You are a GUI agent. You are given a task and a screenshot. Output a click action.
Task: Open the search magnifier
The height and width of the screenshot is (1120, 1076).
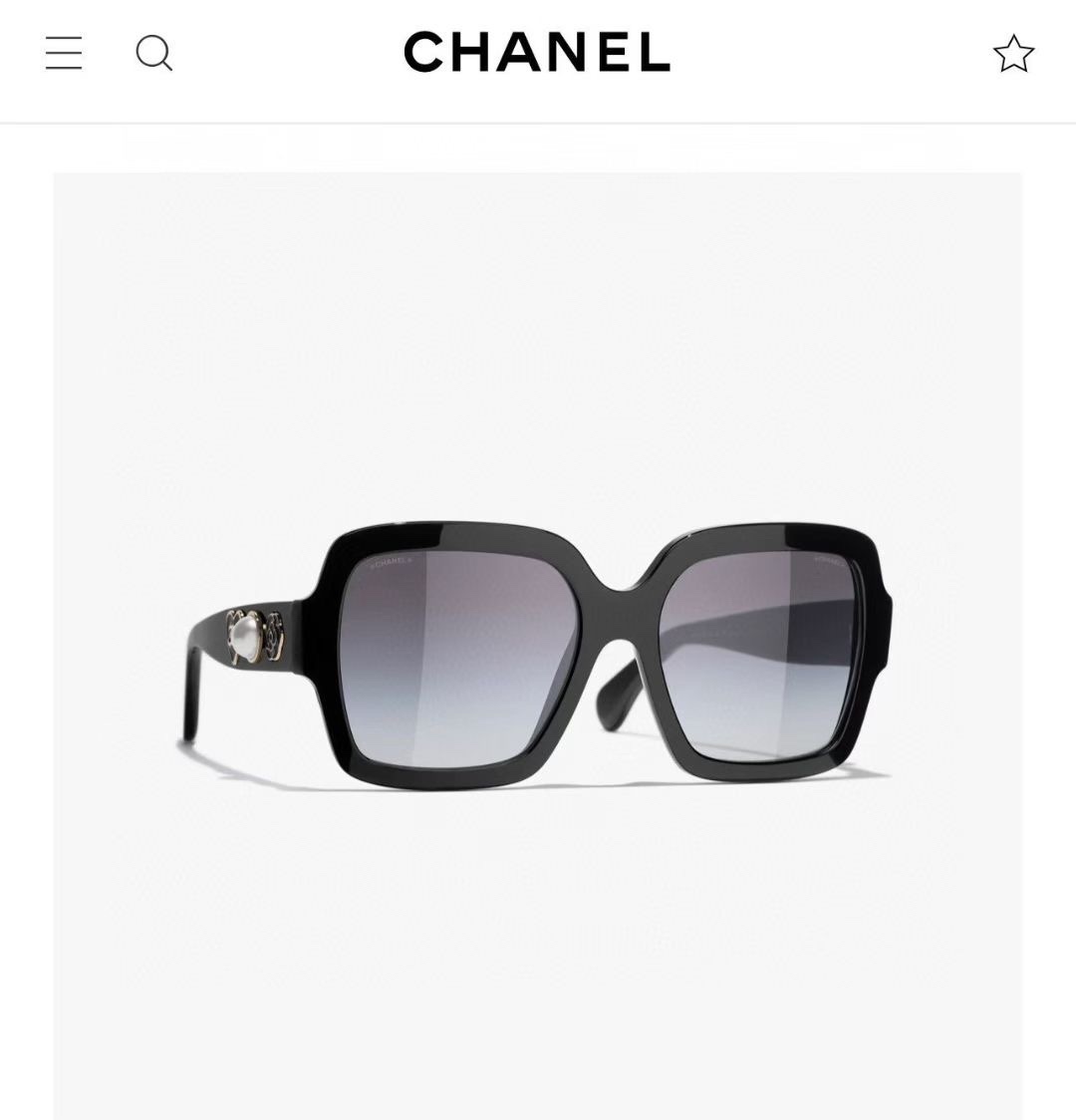click(154, 53)
